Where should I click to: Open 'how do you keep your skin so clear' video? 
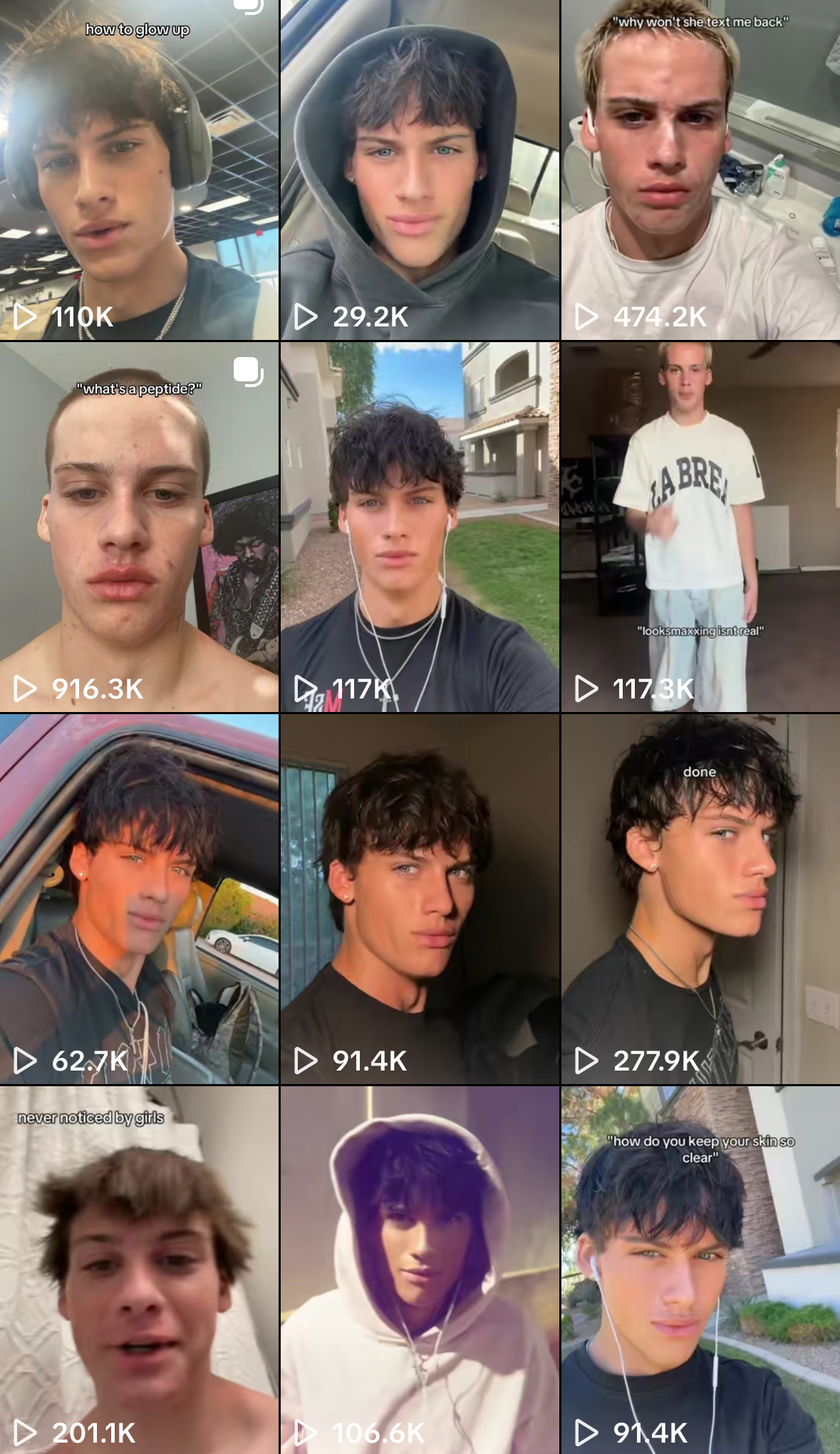(x=700, y=1270)
